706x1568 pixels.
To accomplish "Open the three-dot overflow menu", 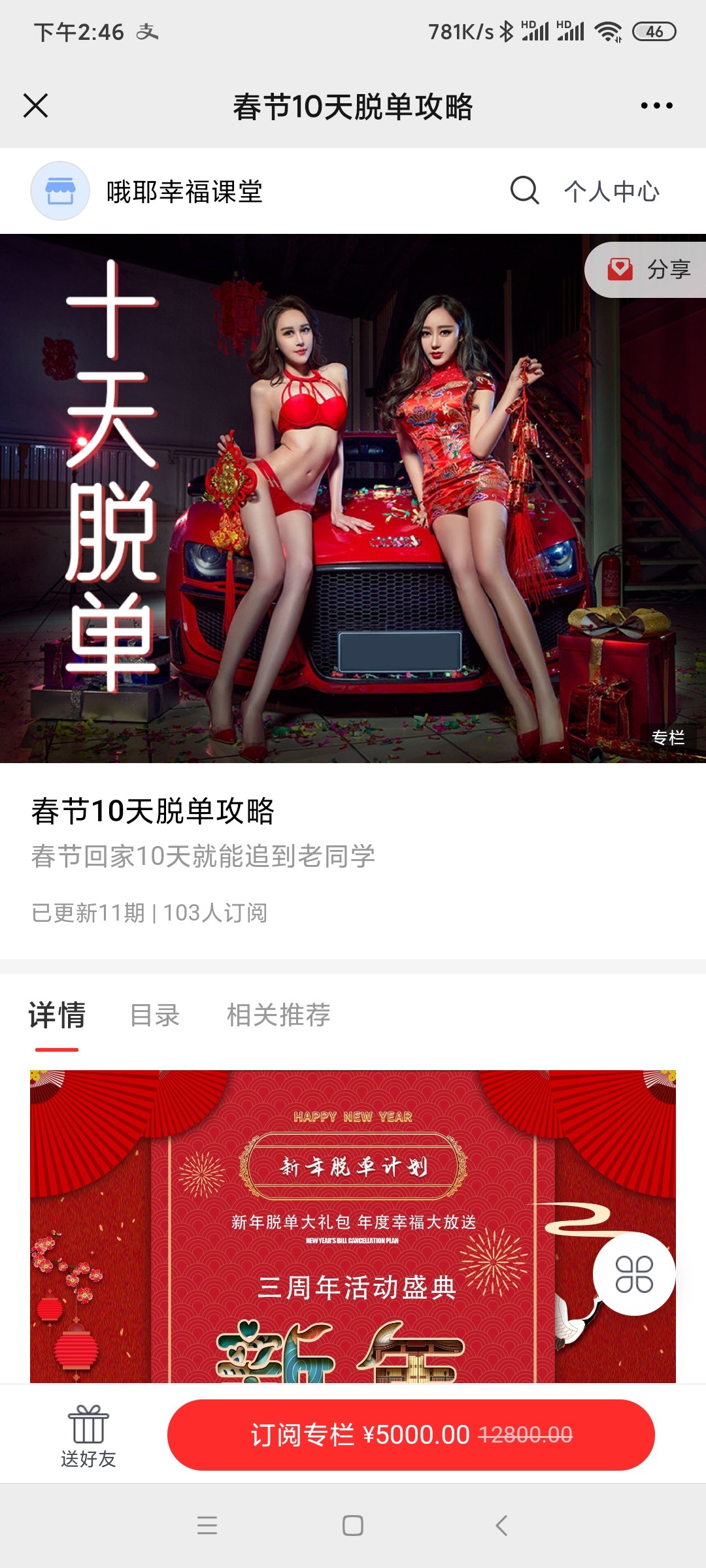I will pos(656,106).
